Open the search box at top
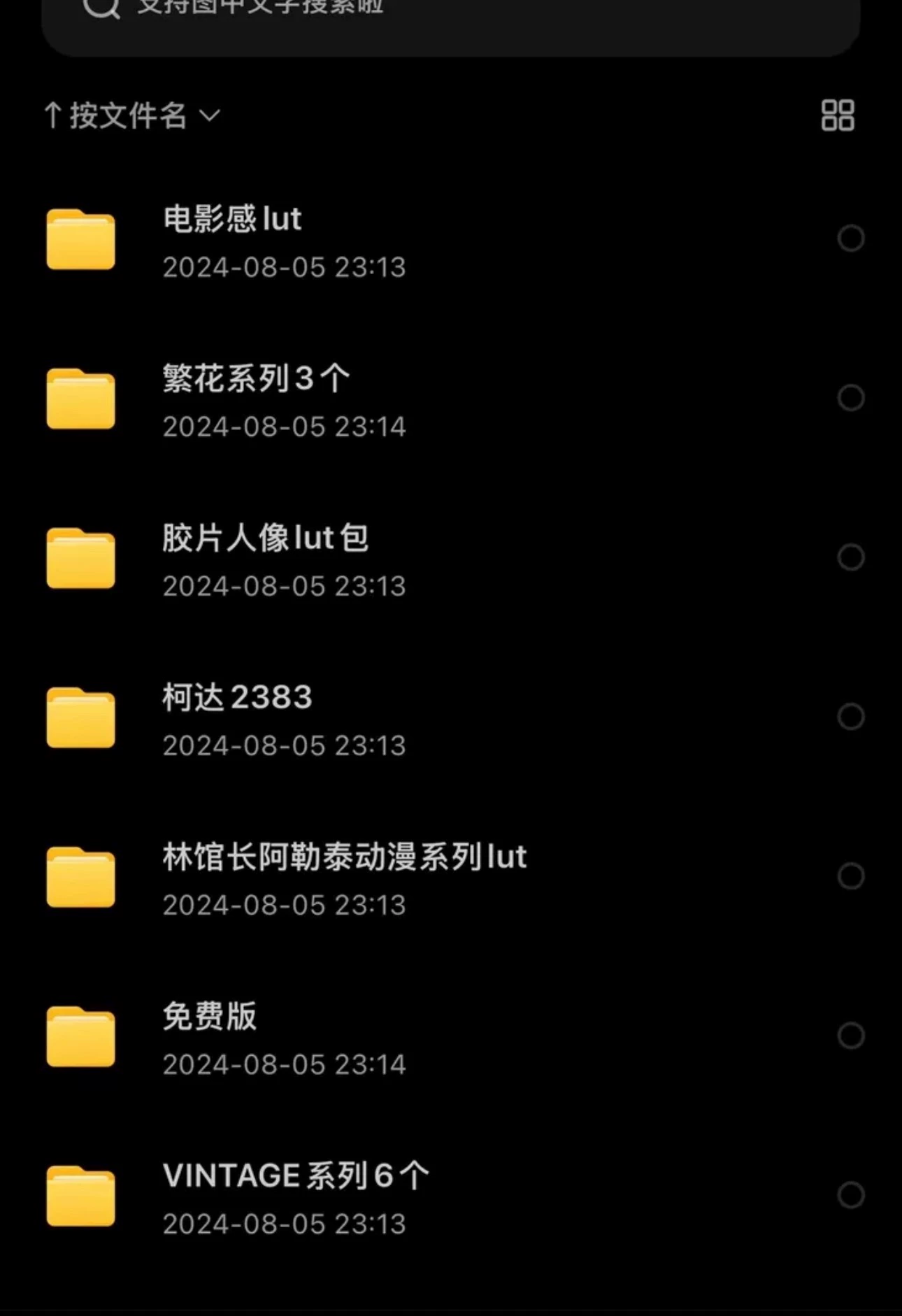The width and height of the screenshot is (902, 1316). tap(448, 14)
